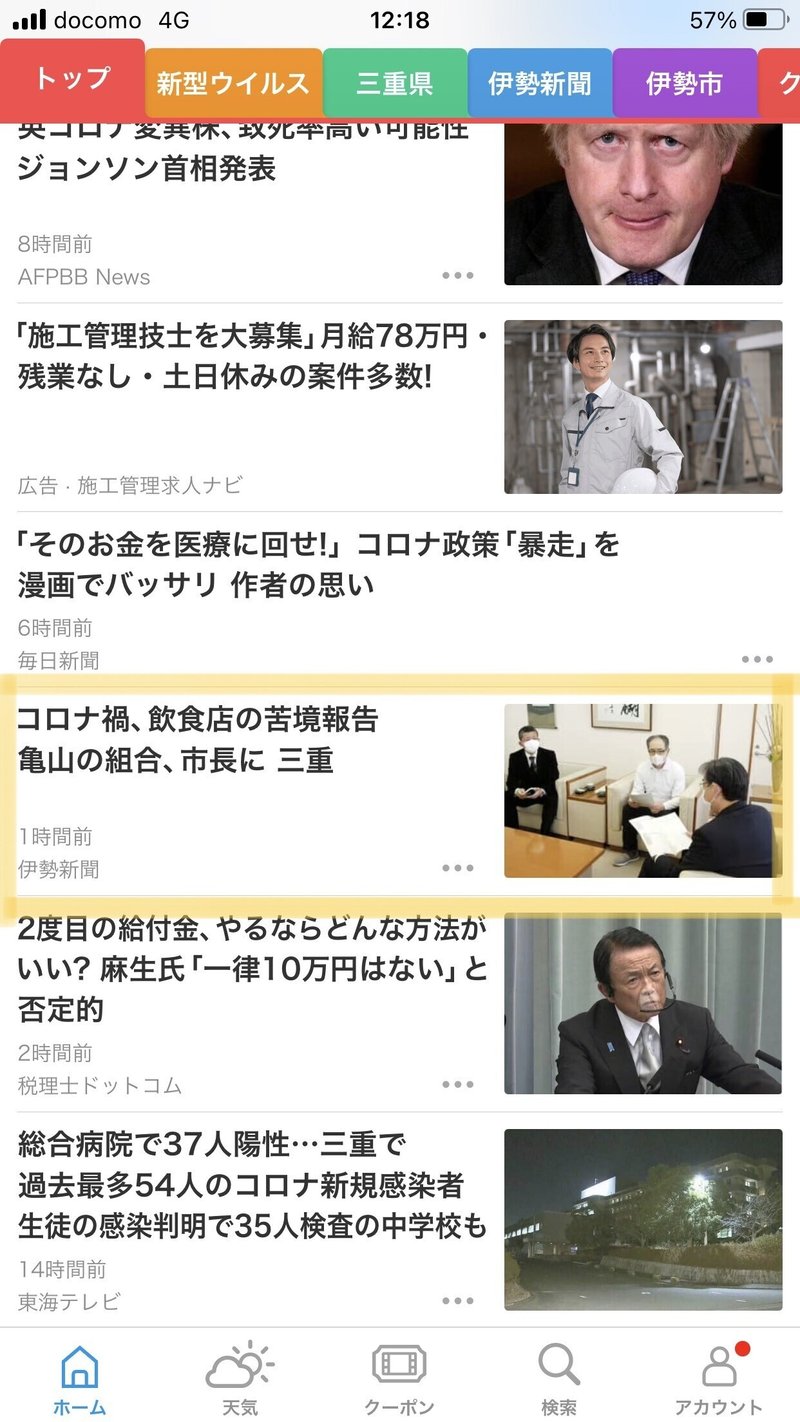Image resolution: width=800 pixels, height=1422 pixels.
Task: Open the three-dot menu on the 伊勢新聞 article
Action: (x=458, y=868)
